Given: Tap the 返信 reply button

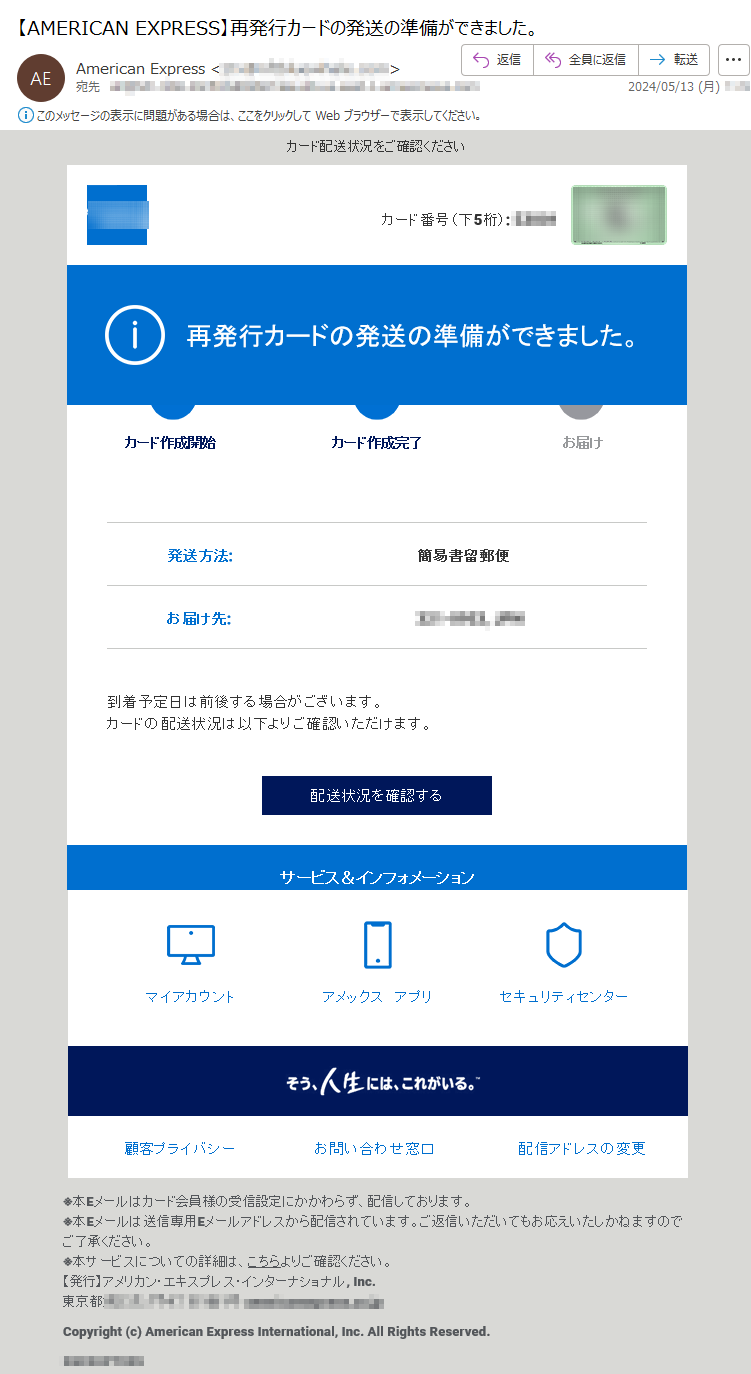Looking at the screenshot, I should (x=497, y=60).
